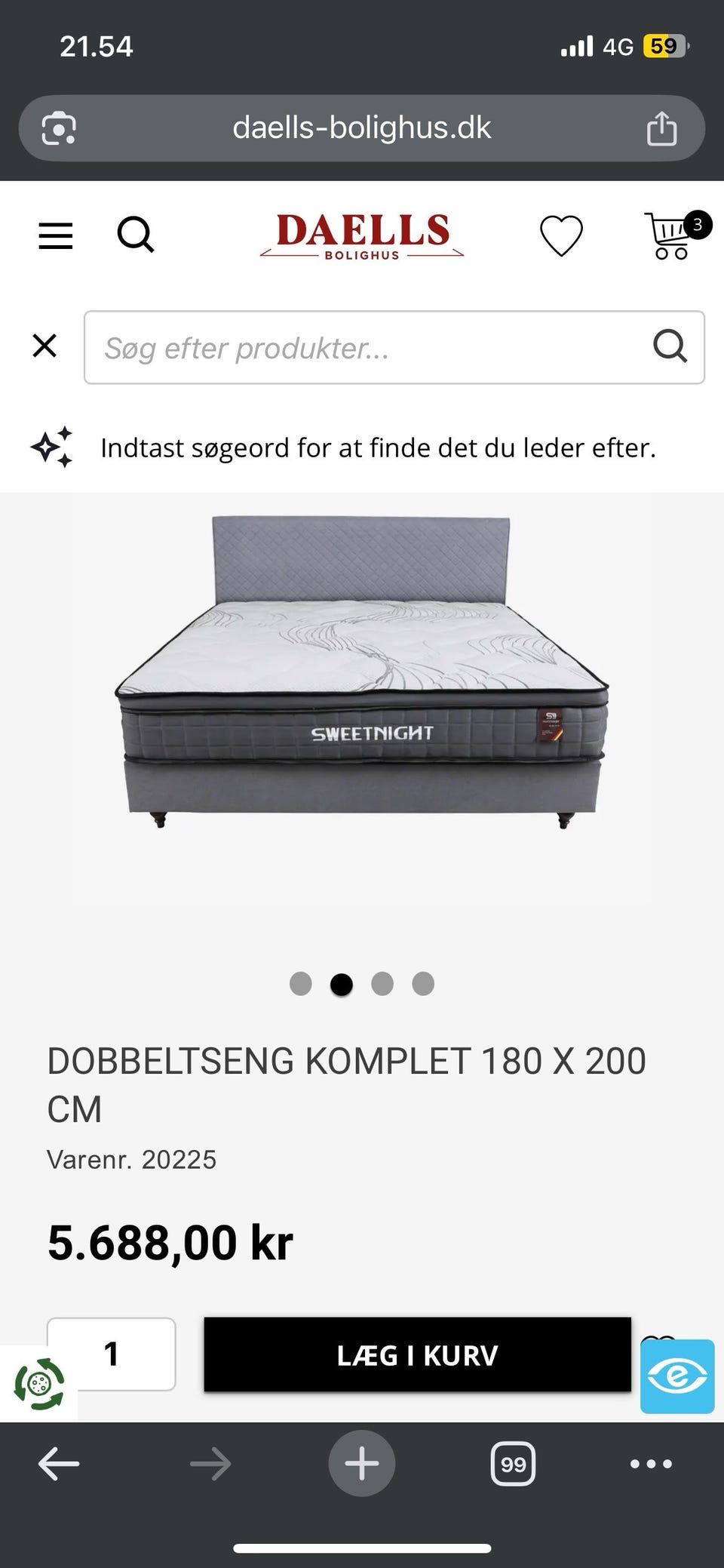
Task: Tap the address bar daells-bolighus.dk
Action: tap(362, 128)
